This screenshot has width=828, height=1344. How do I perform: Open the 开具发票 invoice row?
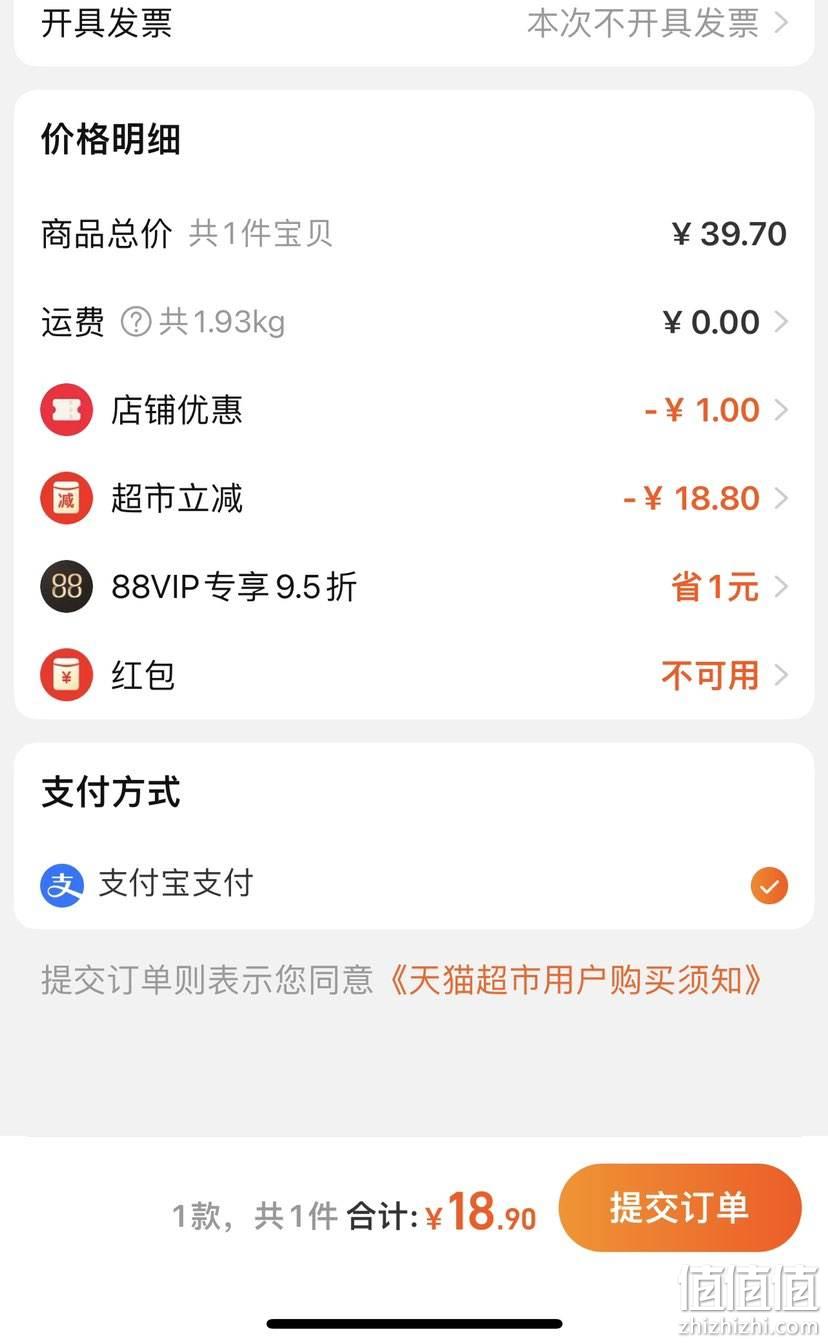pyautogui.click(x=414, y=24)
